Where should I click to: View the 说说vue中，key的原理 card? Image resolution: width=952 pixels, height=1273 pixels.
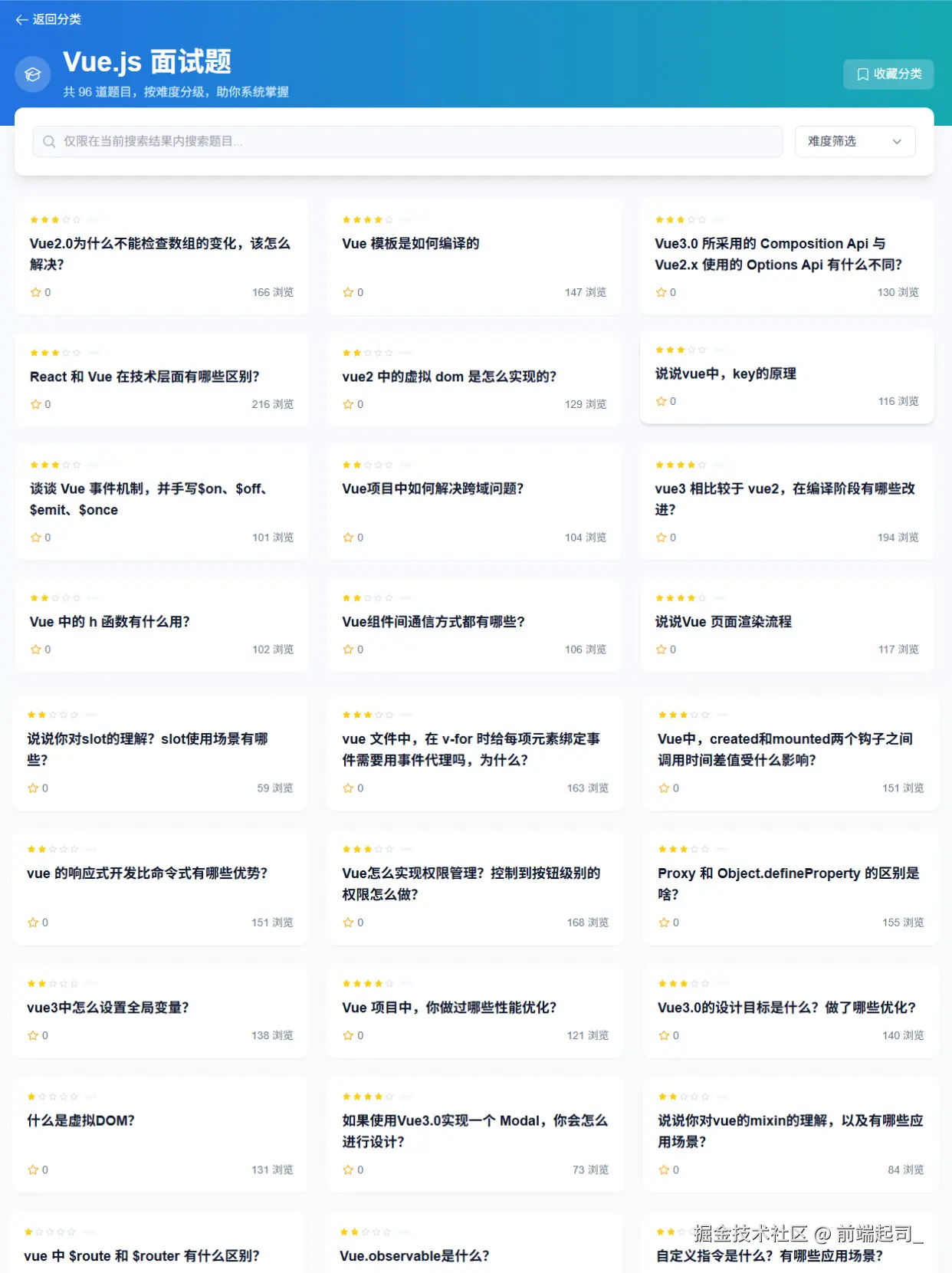click(725, 374)
